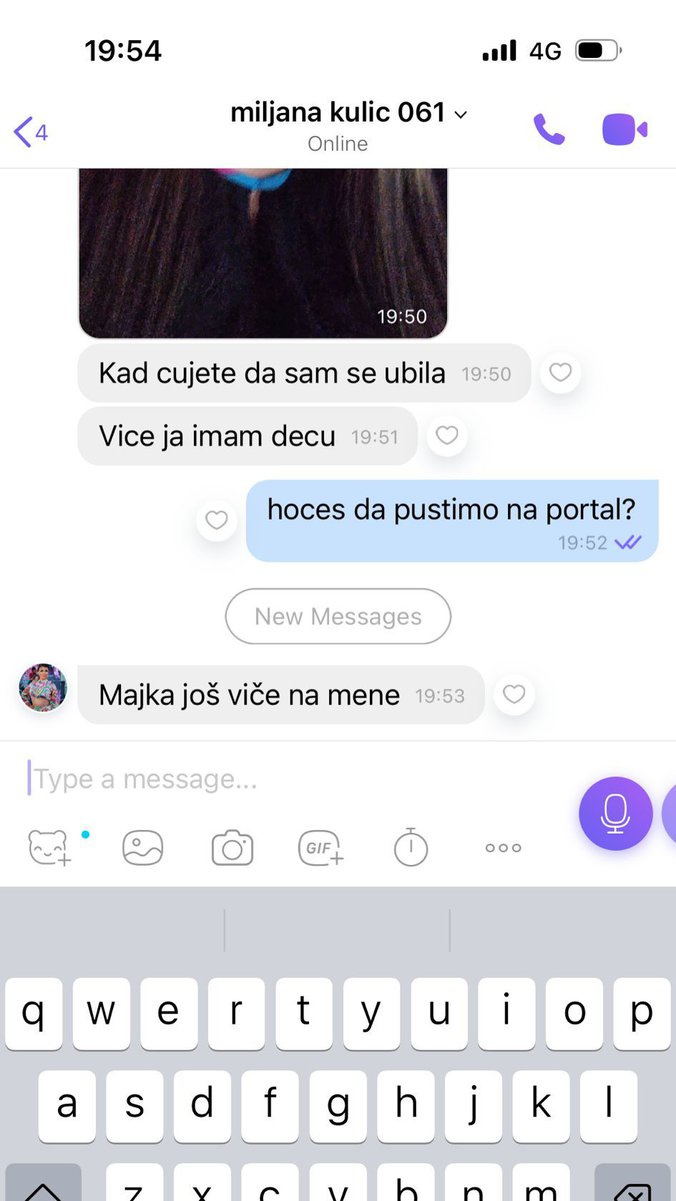Open the sticker picker
676x1201 pixels.
(x=48, y=848)
